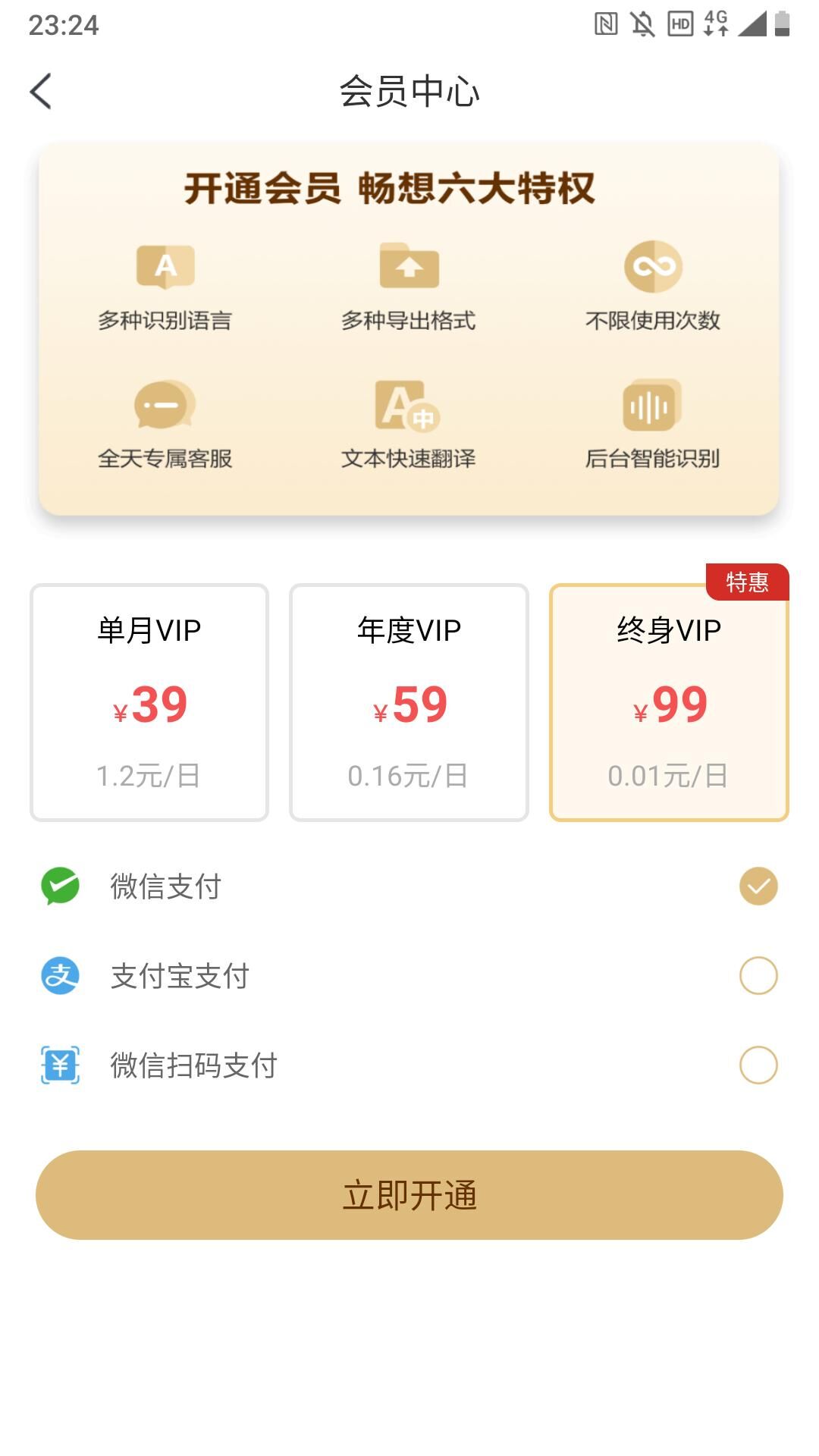Tap the 立即开通 button
819x1456 pixels.
pos(409,1195)
